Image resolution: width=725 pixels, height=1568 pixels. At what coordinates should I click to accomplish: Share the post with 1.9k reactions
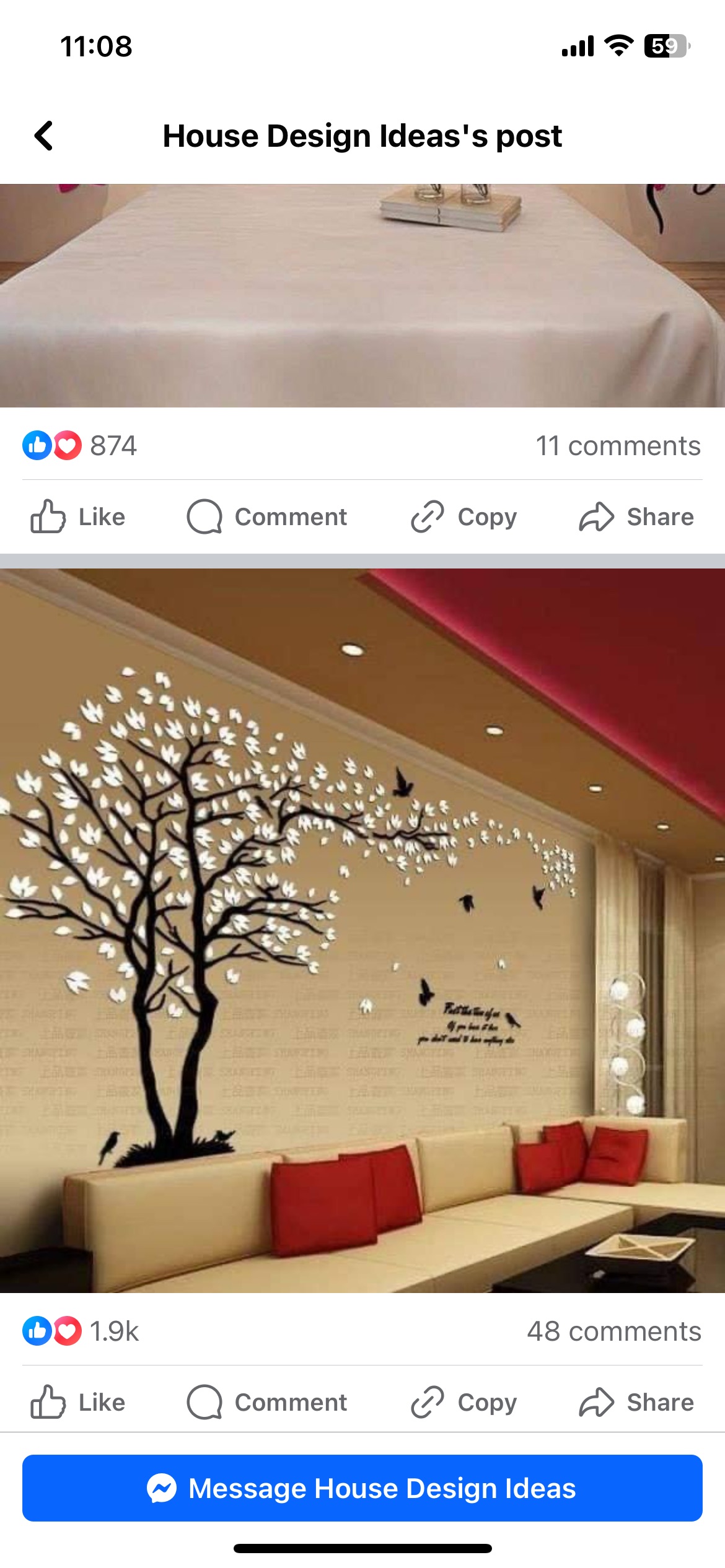[x=636, y=1403]
